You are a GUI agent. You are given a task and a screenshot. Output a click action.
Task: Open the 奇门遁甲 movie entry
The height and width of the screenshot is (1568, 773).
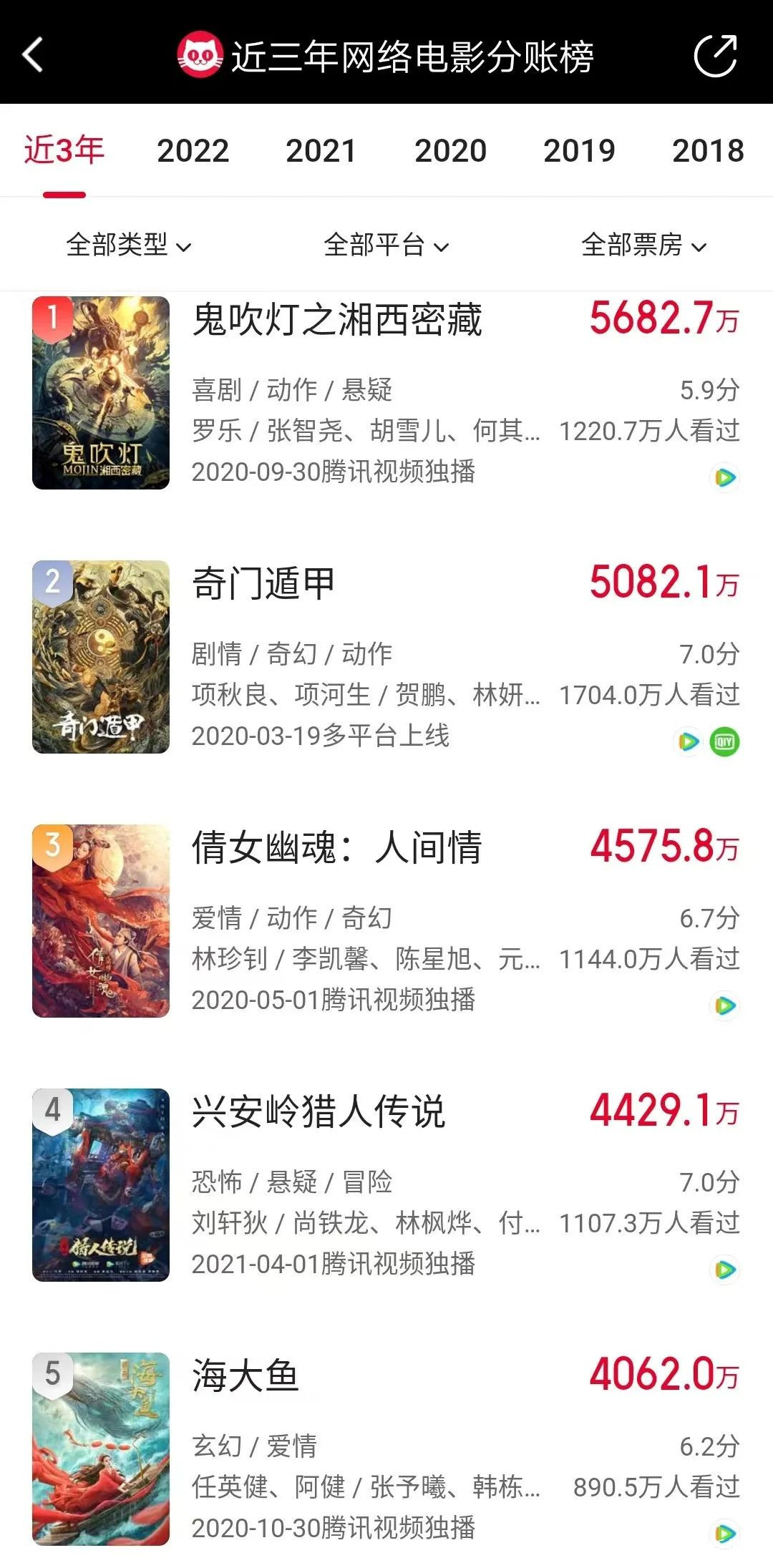(263, 584)
